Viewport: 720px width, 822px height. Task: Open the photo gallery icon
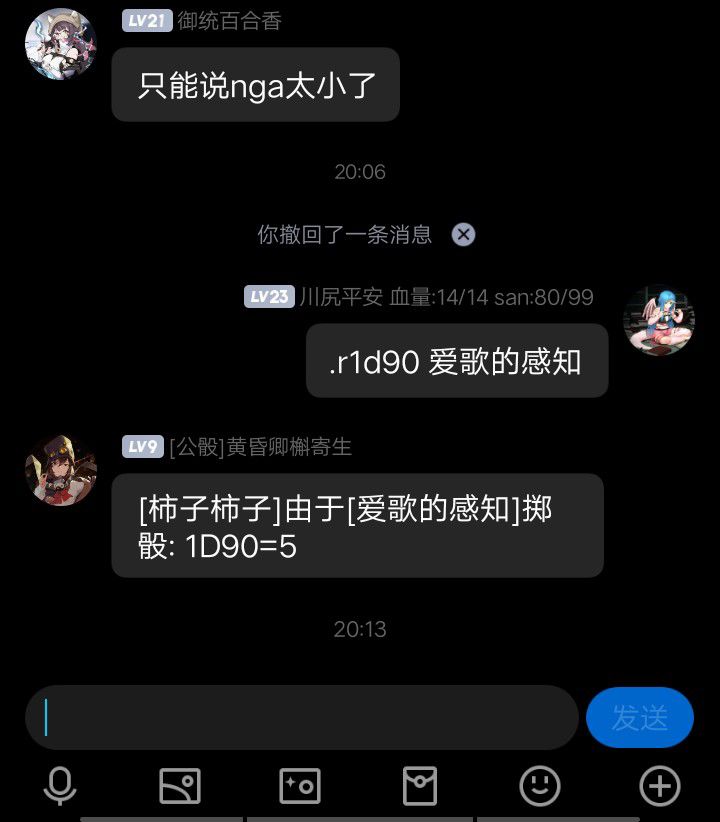pyautogui.click(x=180, y=787)
